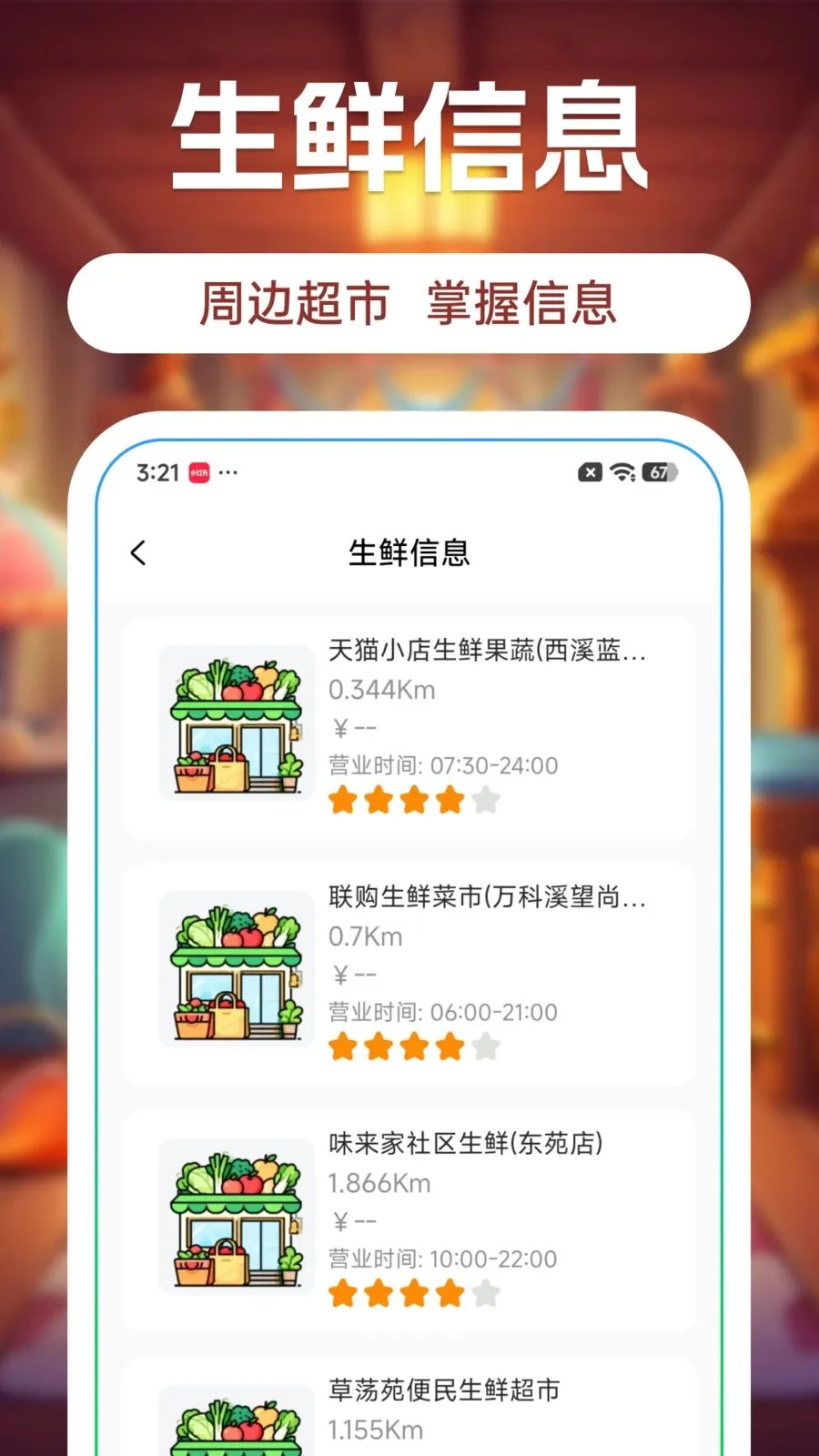This screenshot has height=1456, width=819.
Task: Tap the fourth star of 天猫小店 rating
Action: 450,799
